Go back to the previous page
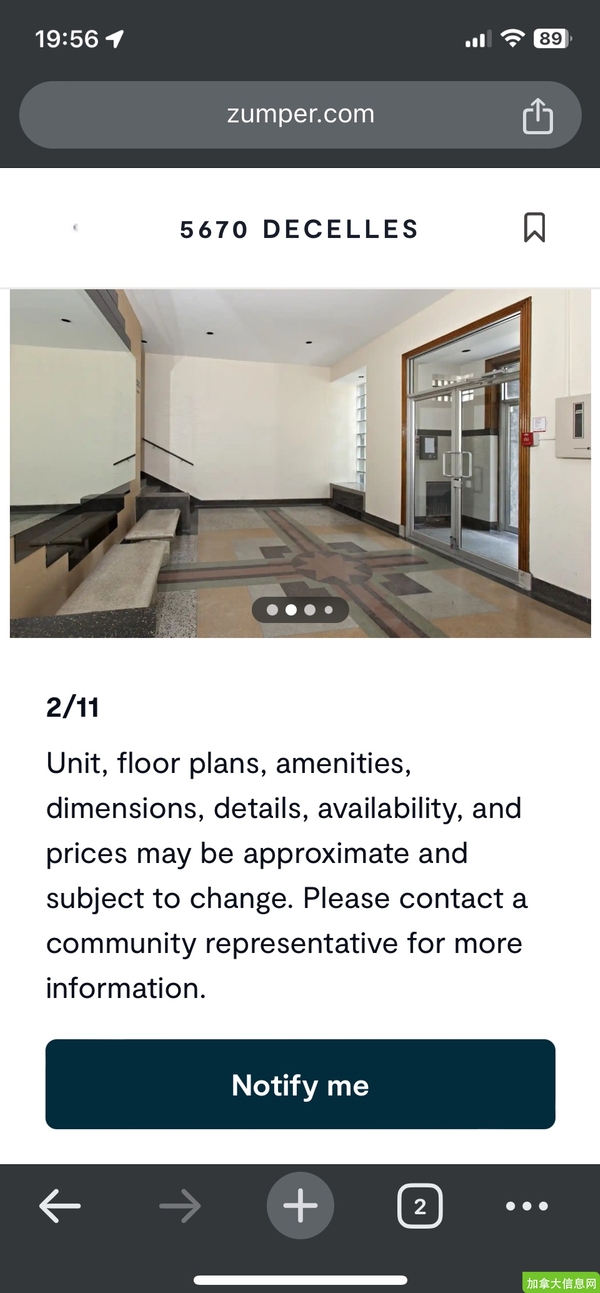This screenshot has width=600, height=1293. (x=60, y=1207)
